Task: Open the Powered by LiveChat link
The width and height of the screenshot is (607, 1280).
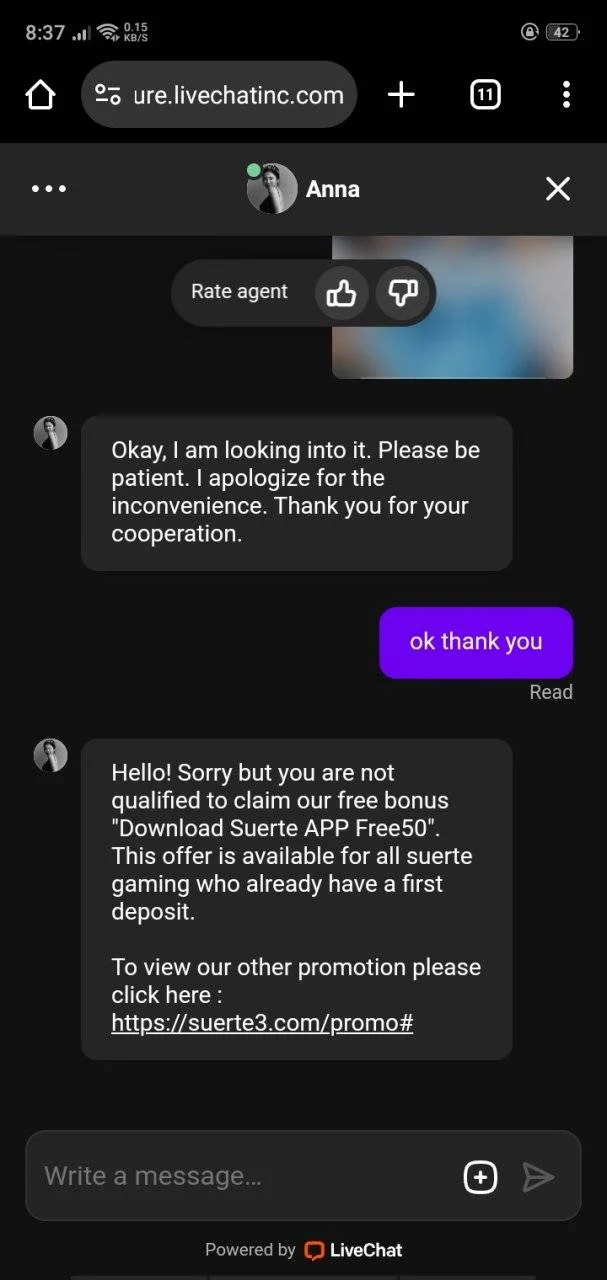Action: [x=304, y=1250]
